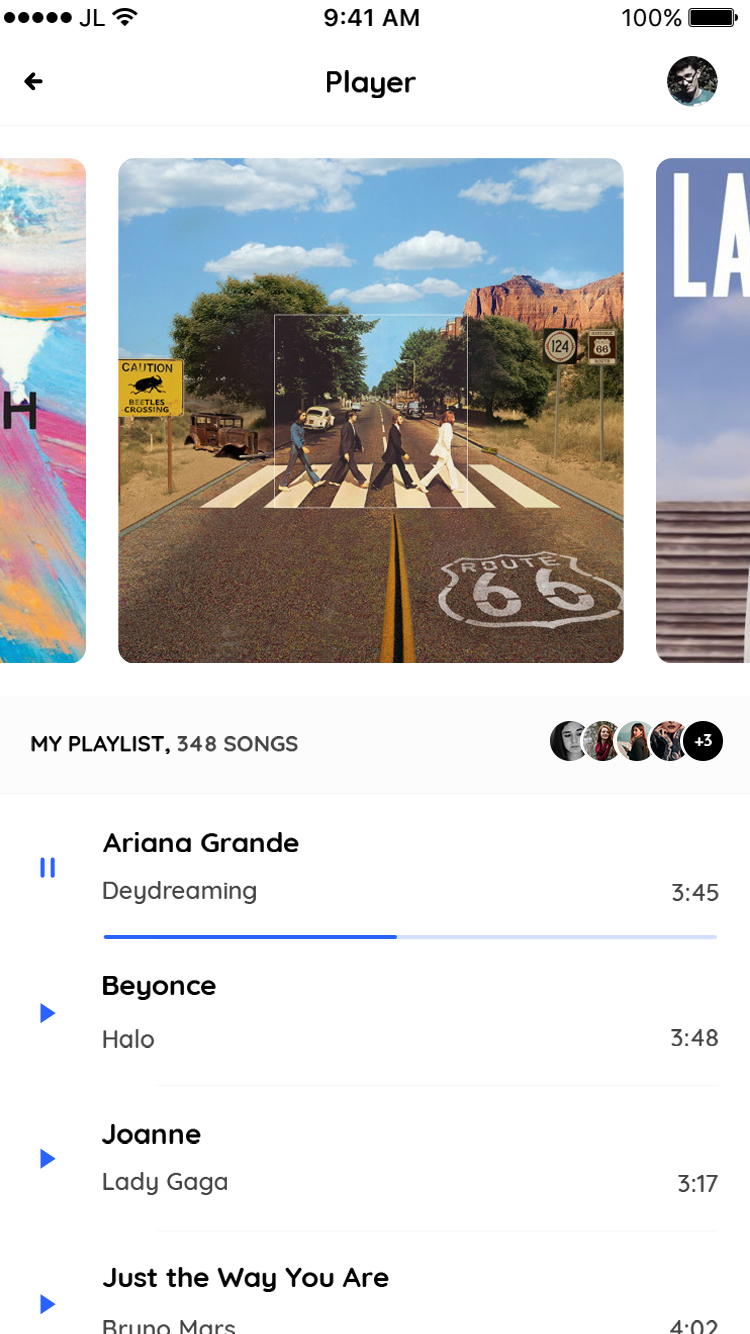This screenshot has height=1334, width=750.
Task: View the +3 playlist members badge
Action: [x=703, y=741]
